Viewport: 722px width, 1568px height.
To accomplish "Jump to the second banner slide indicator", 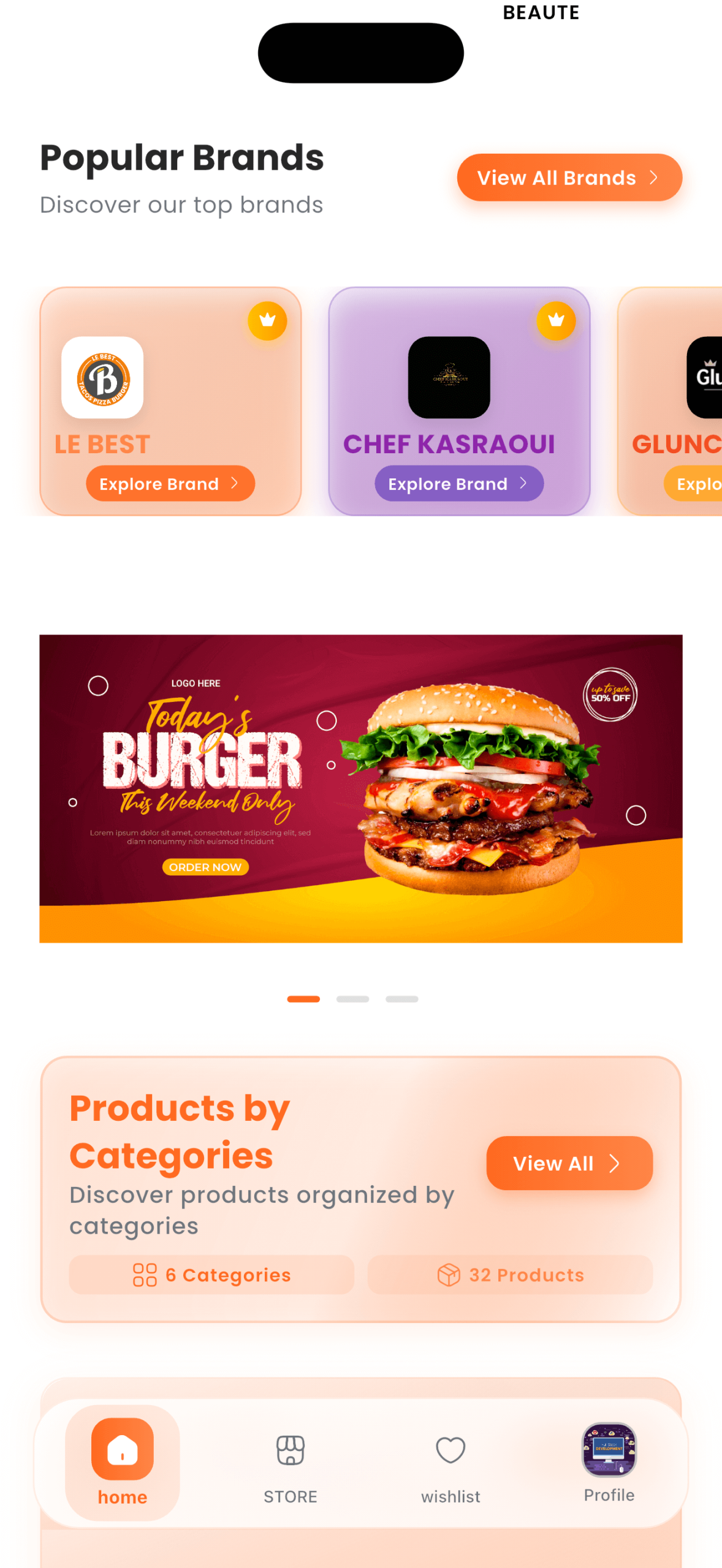I will (352, 999).
